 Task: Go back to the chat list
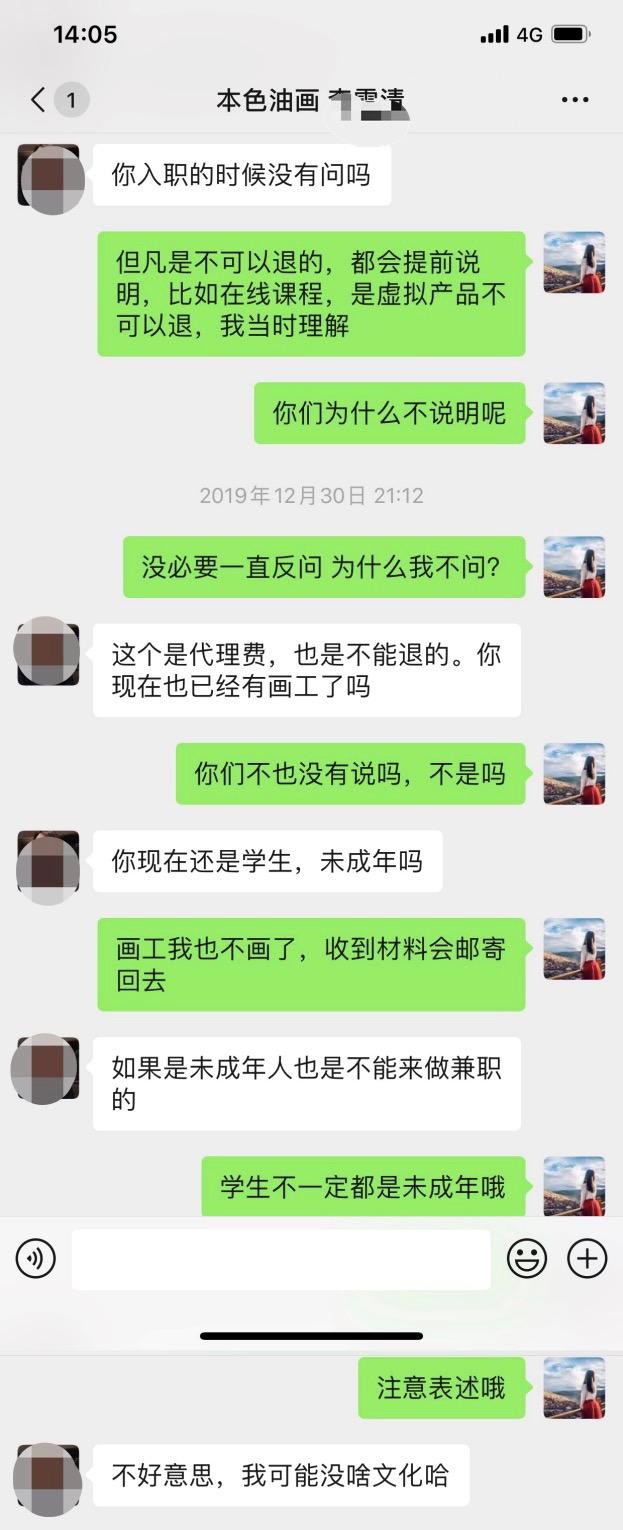tap(40, 100)
